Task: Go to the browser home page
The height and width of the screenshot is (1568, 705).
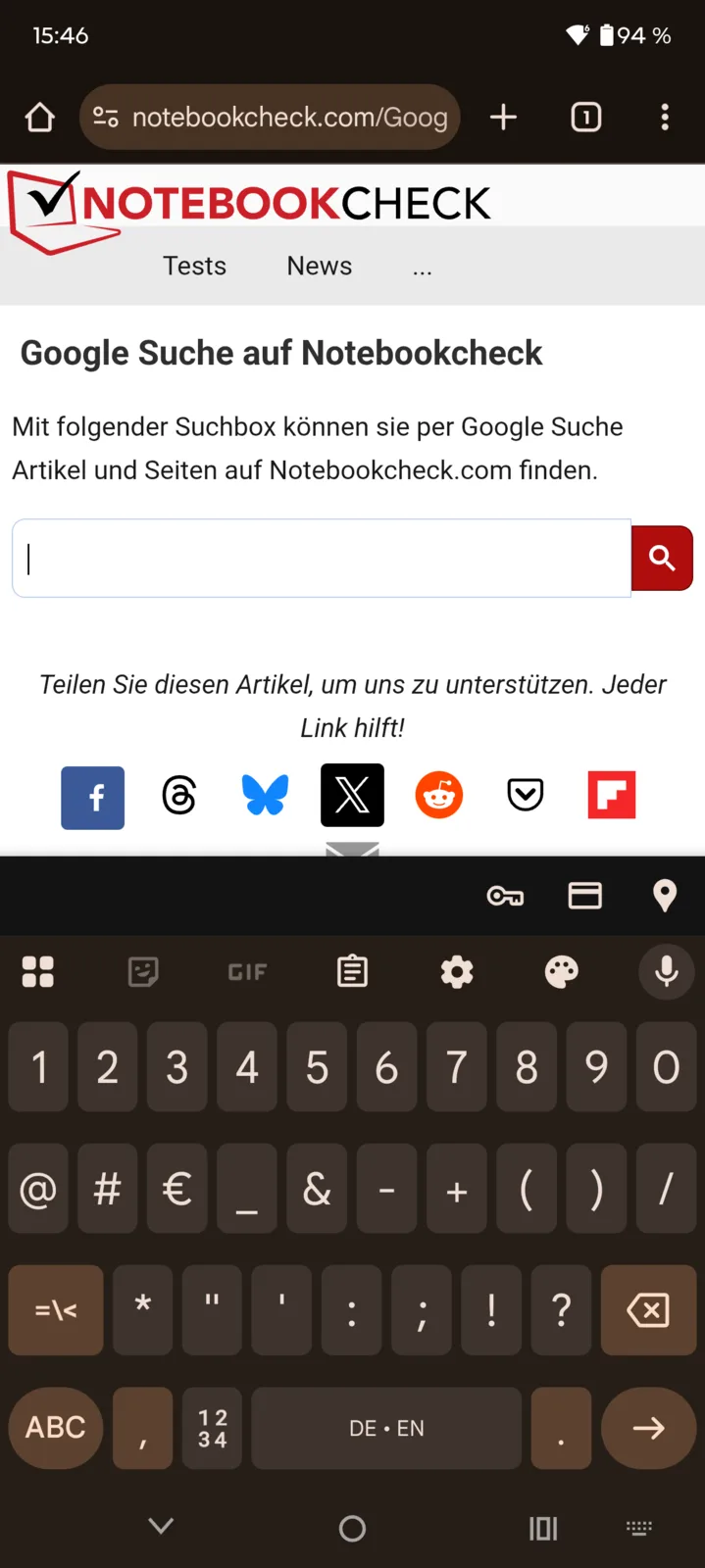Action: [x=40, y=118]
